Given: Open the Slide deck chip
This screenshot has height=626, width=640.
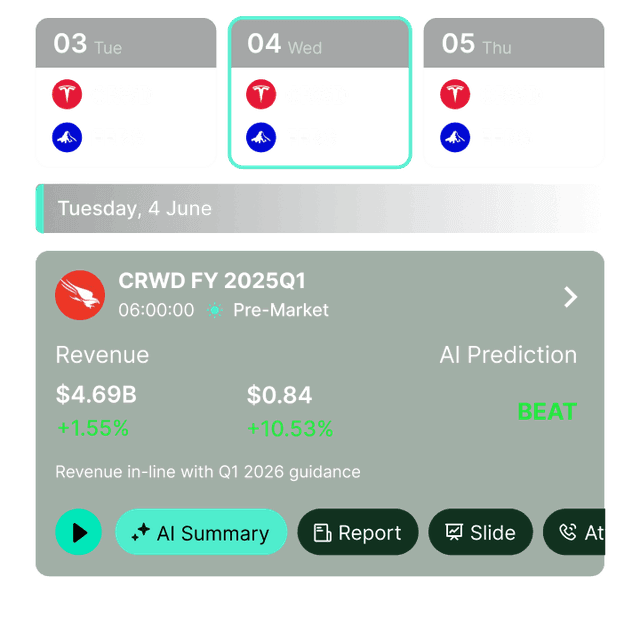Looking at the screenshot, I should (x=481, y=532).
